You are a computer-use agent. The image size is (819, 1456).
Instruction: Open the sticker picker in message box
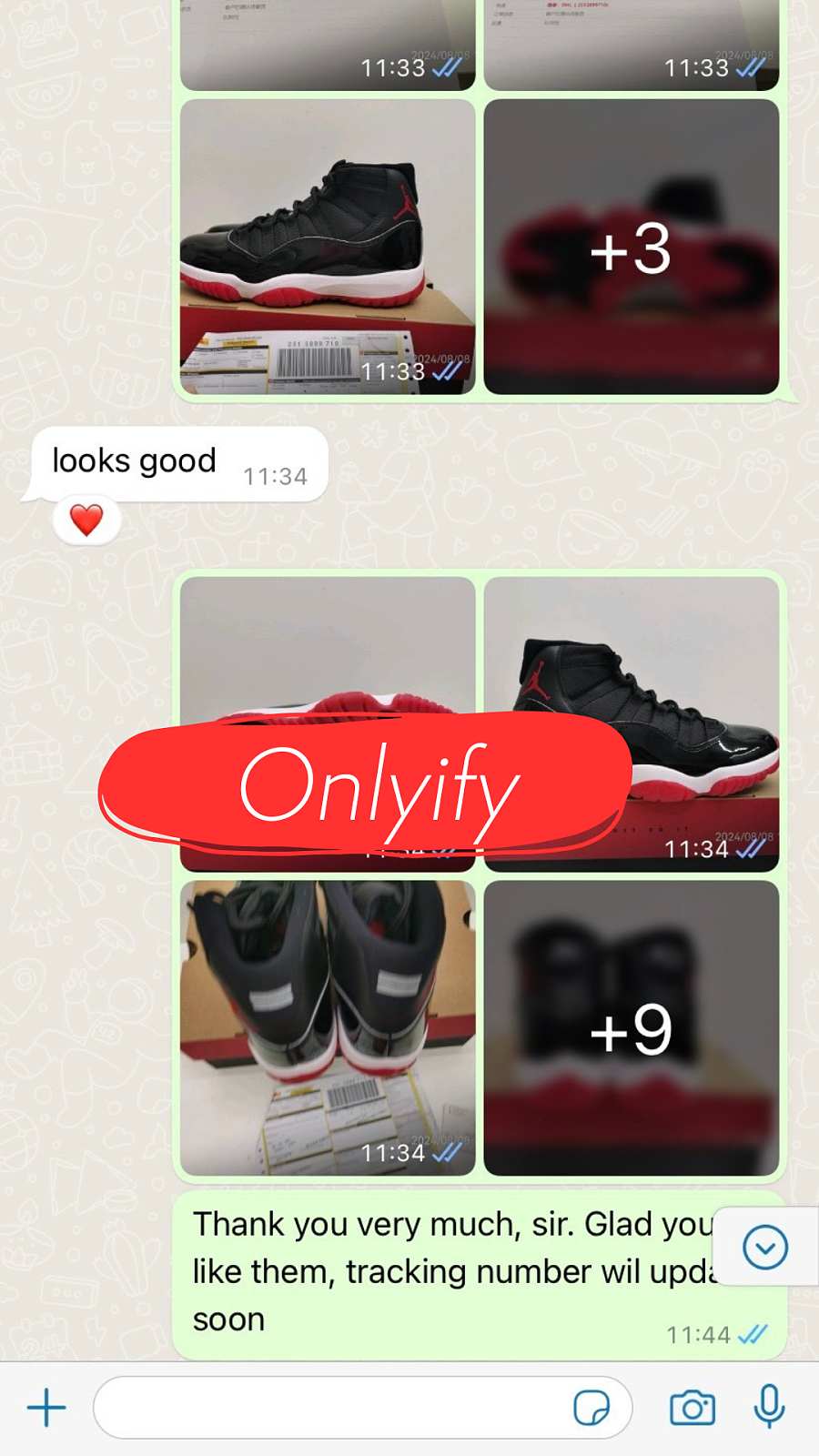tap(591, 1408)
